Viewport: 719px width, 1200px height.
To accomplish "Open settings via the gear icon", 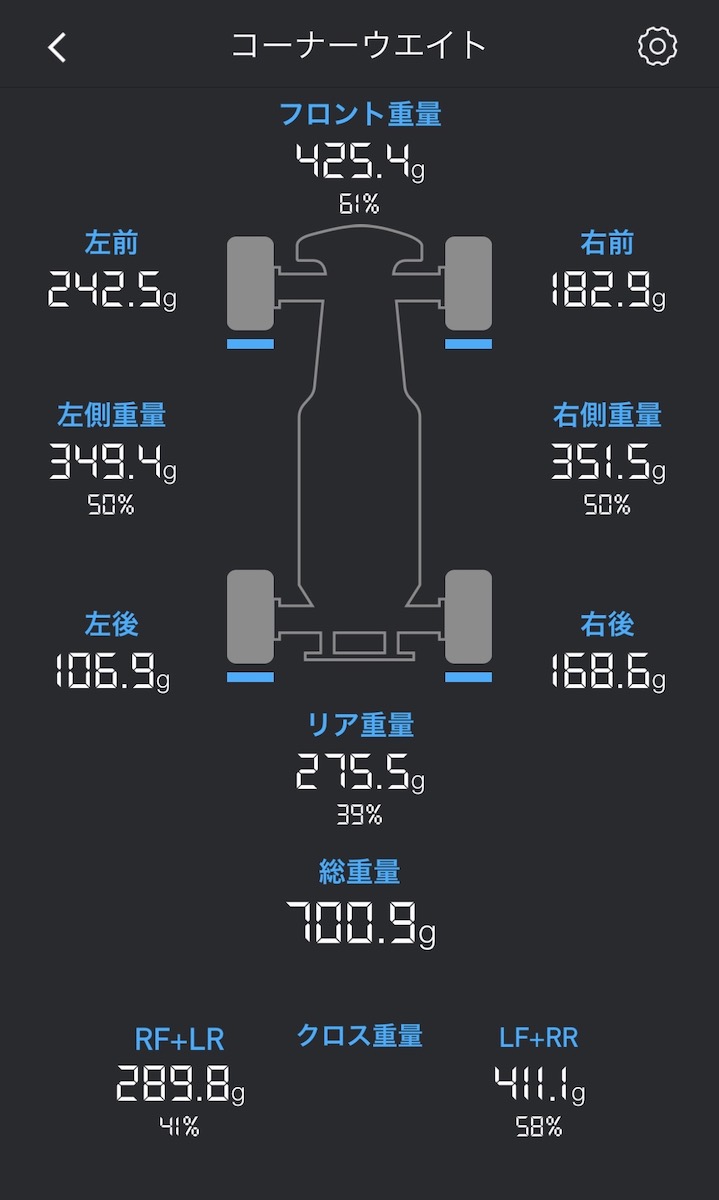I will [657, 46].
